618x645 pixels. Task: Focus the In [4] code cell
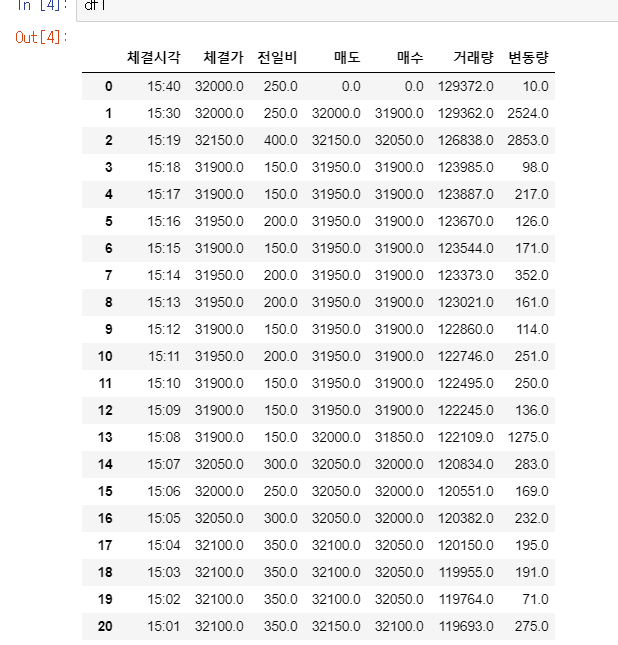347,9
